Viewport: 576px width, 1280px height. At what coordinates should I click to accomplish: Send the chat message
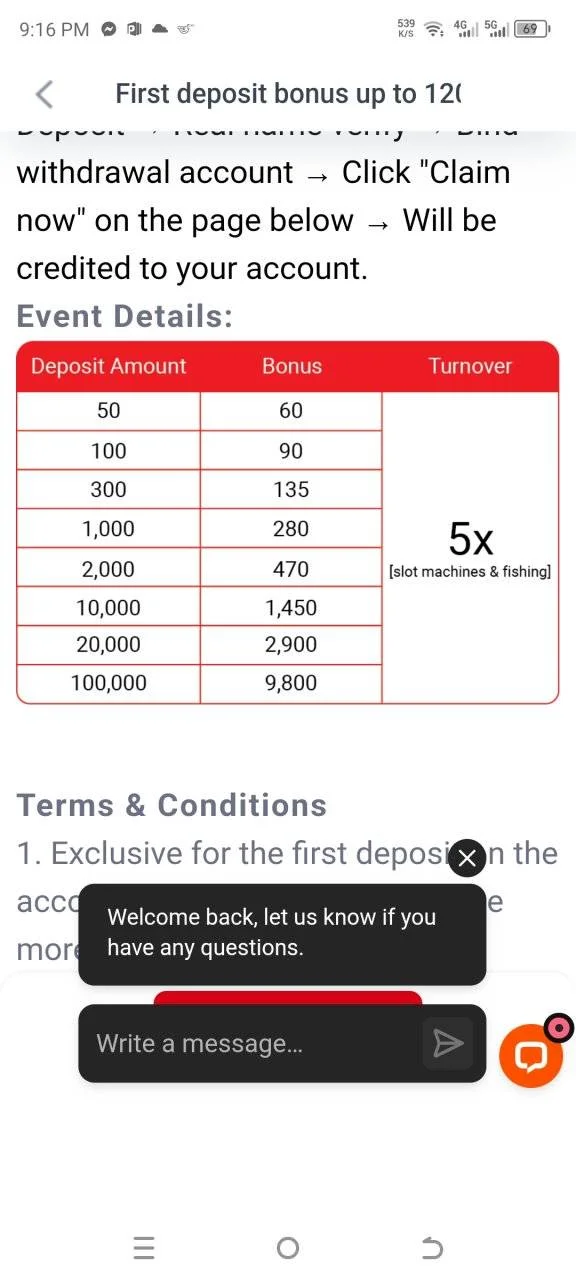coord(448,1044)
